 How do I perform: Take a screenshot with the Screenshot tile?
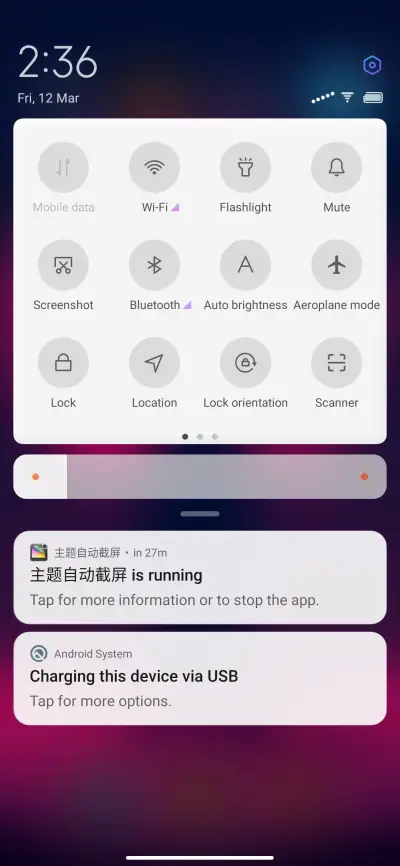click(63, 265)
